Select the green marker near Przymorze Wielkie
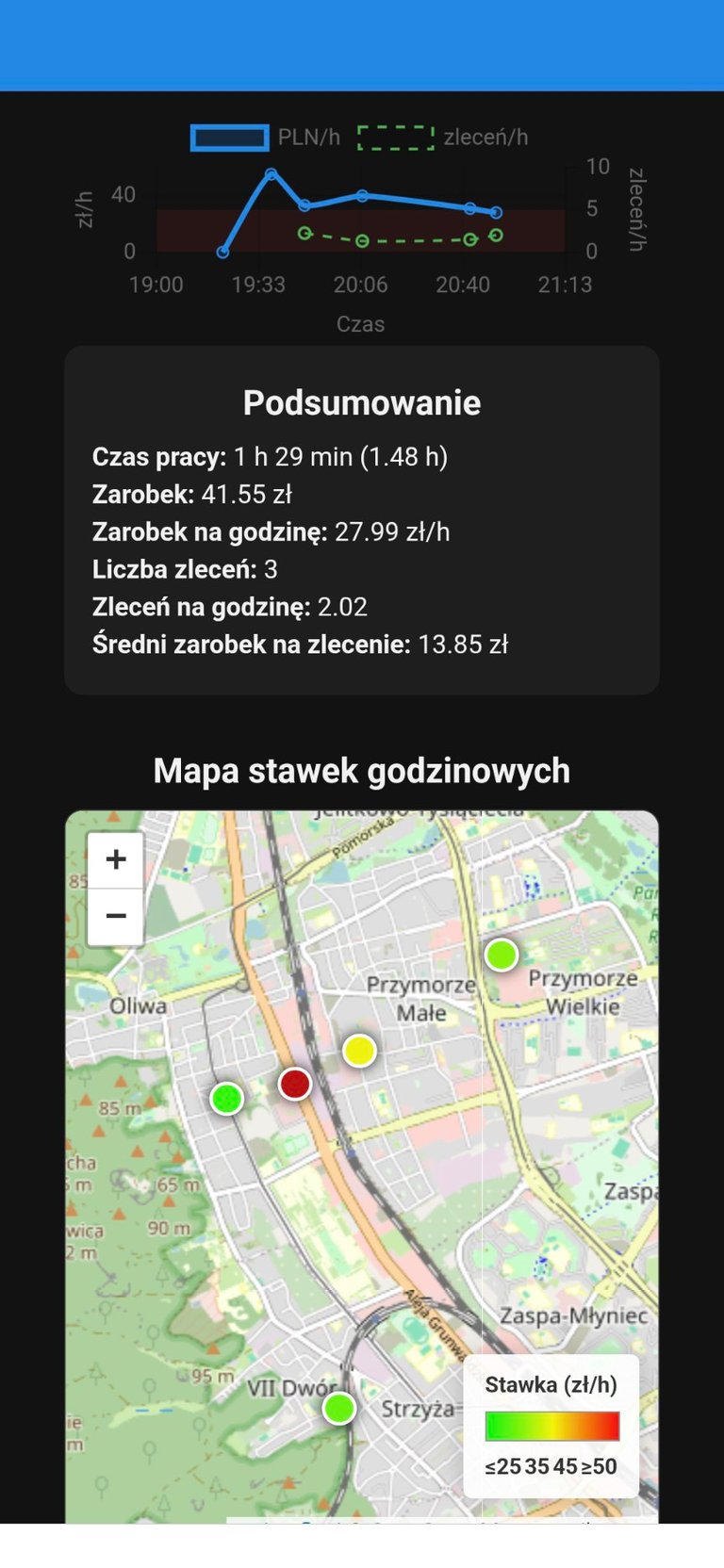724x1568 pixels. tap(502, 955)
